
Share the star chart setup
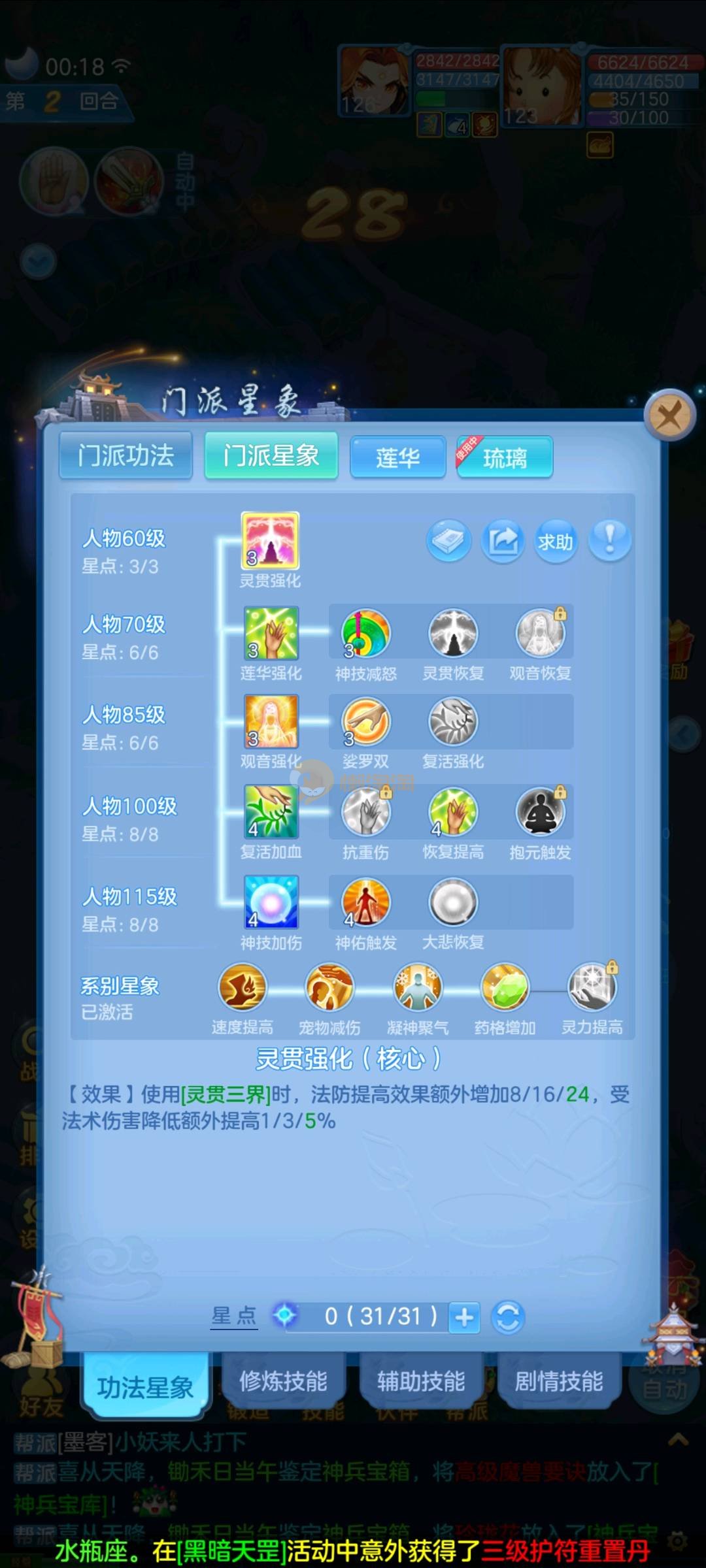click(503, 541)
